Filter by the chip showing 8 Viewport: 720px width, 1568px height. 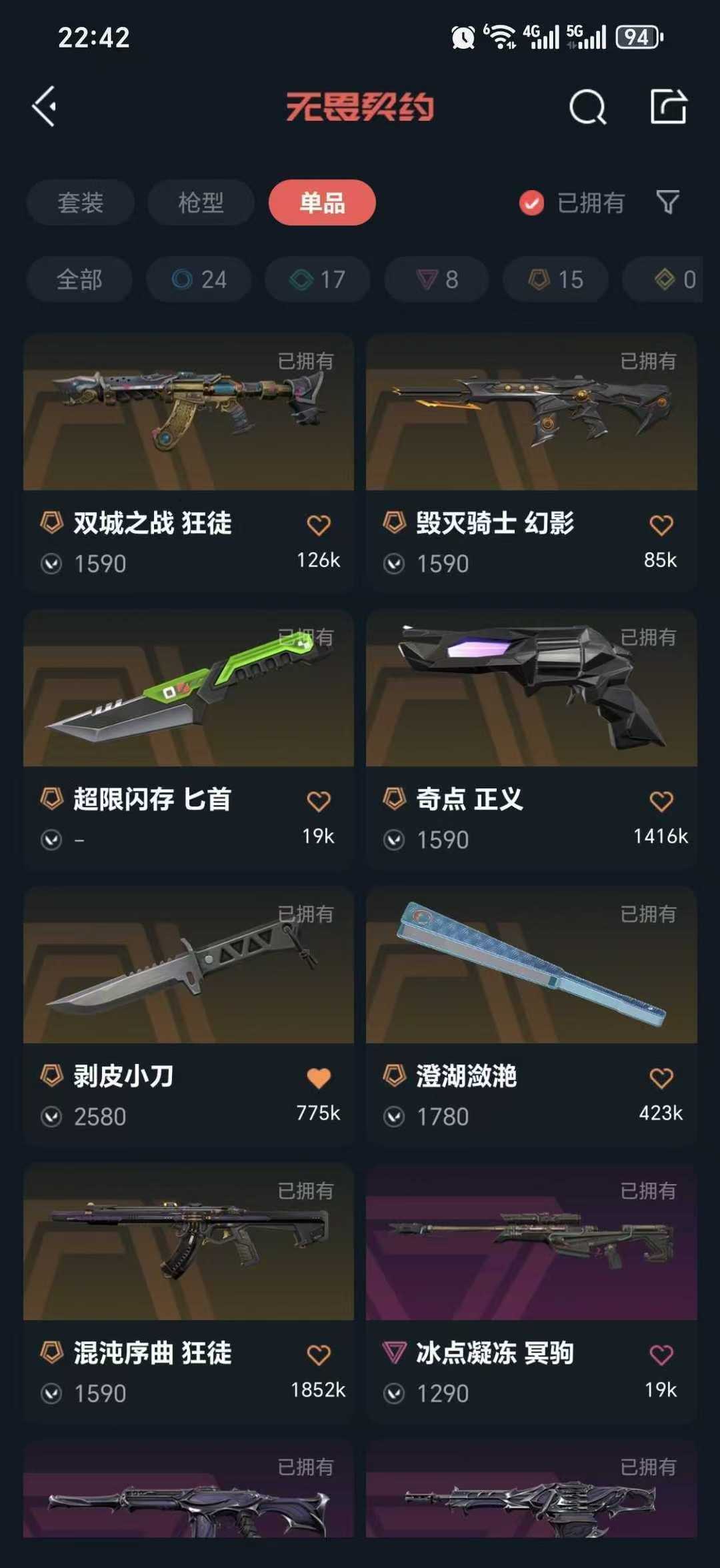point(437,279)
